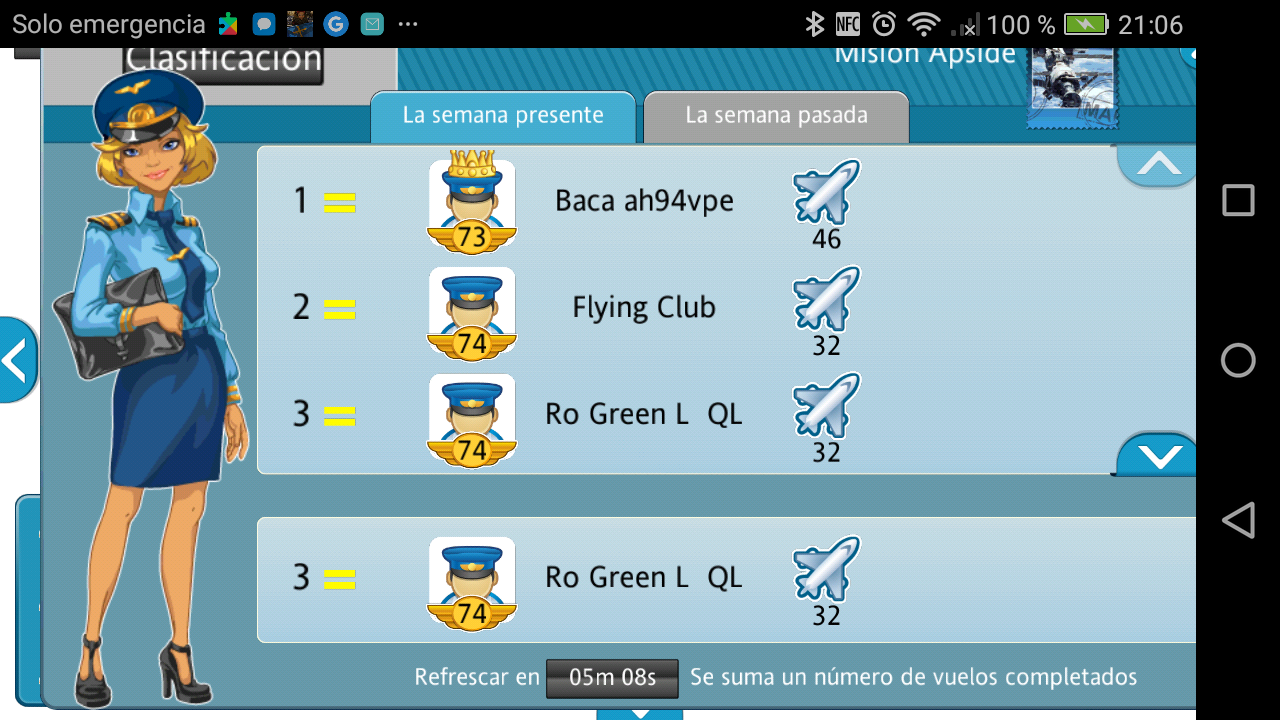Tap the up arrow to scroll the ranking list
Viewport: 1280px width, 720px height.
(x=1158, y=166)
